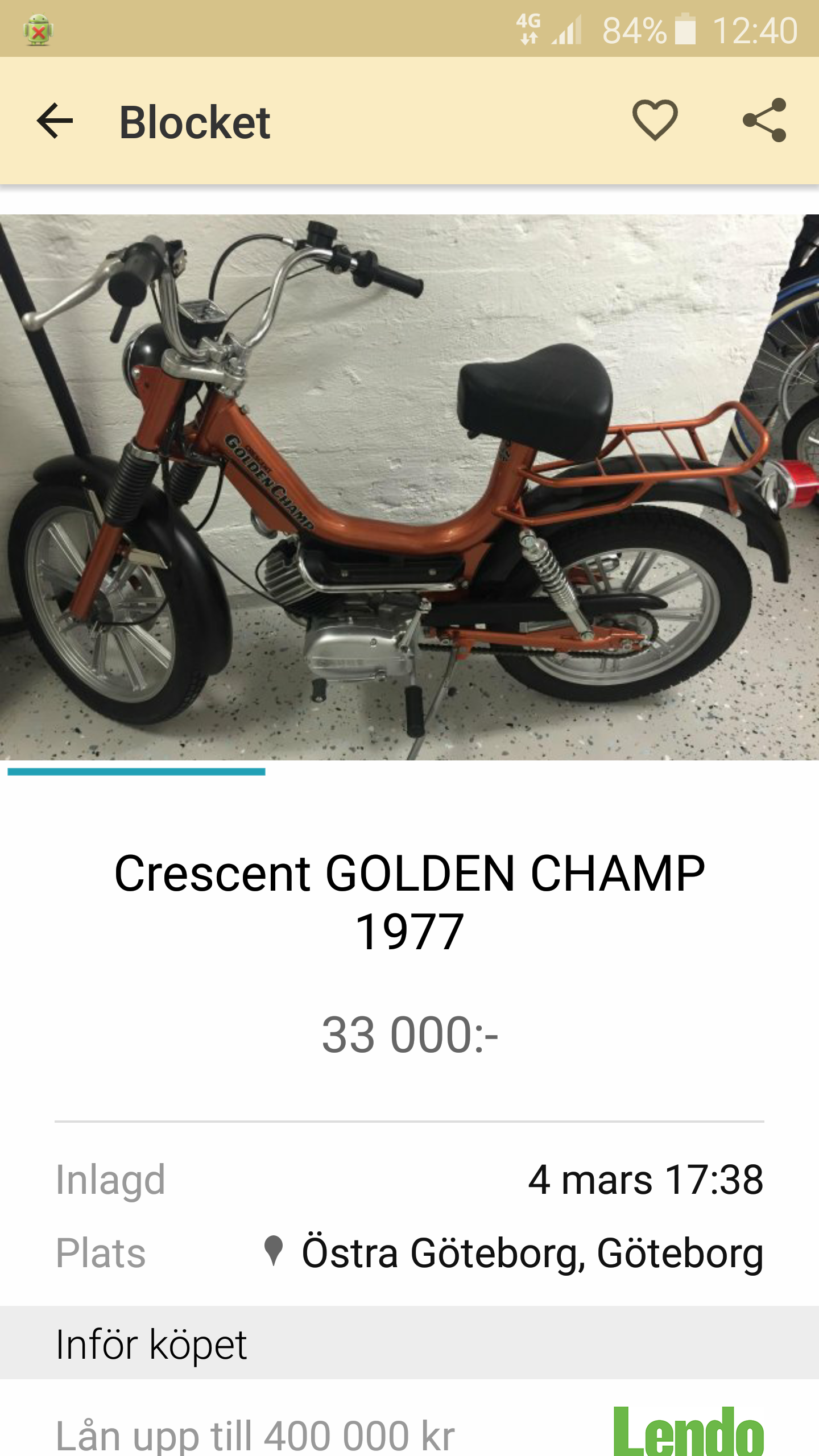Open the Östra Göteborg location on map

click(x=514, y=1253)
